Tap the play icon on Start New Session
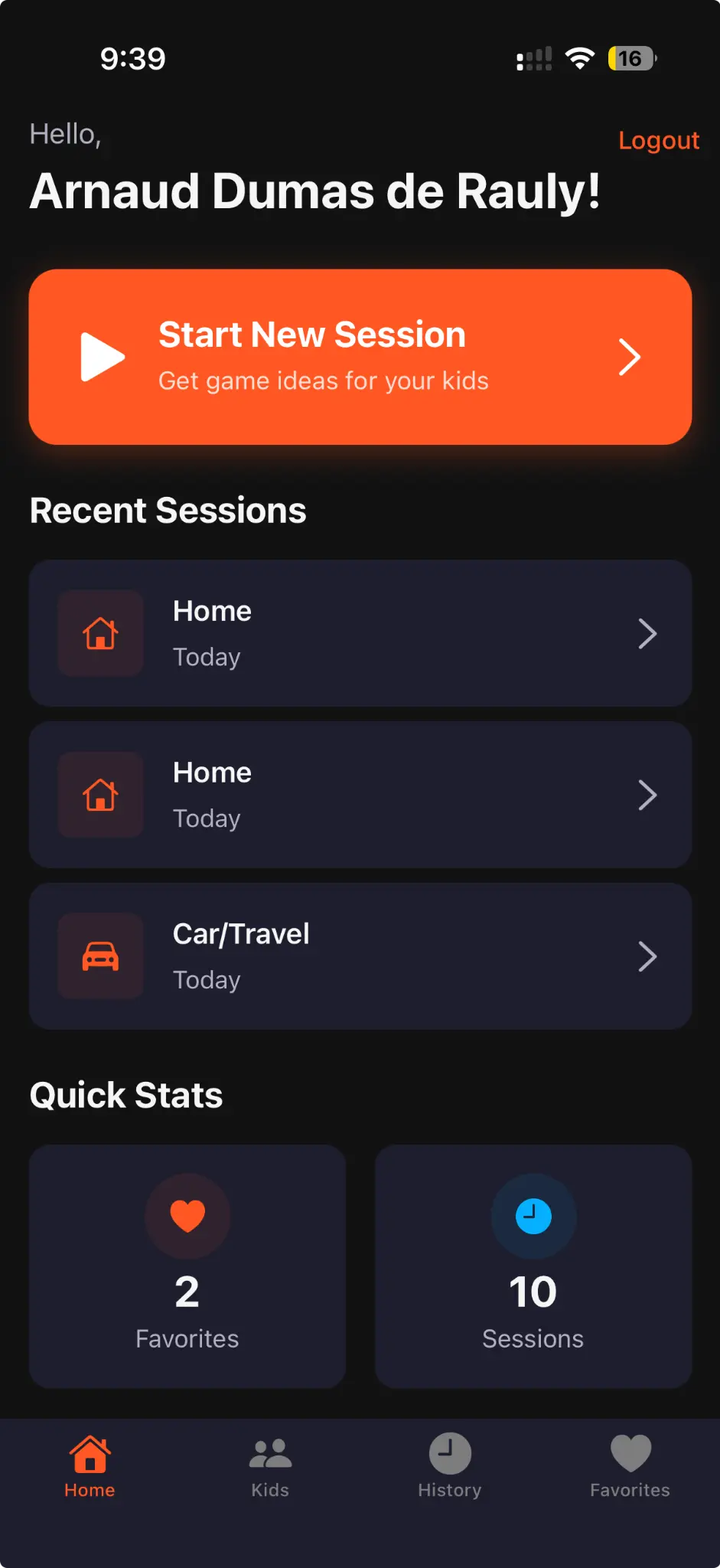 click(x=103, y=356)
